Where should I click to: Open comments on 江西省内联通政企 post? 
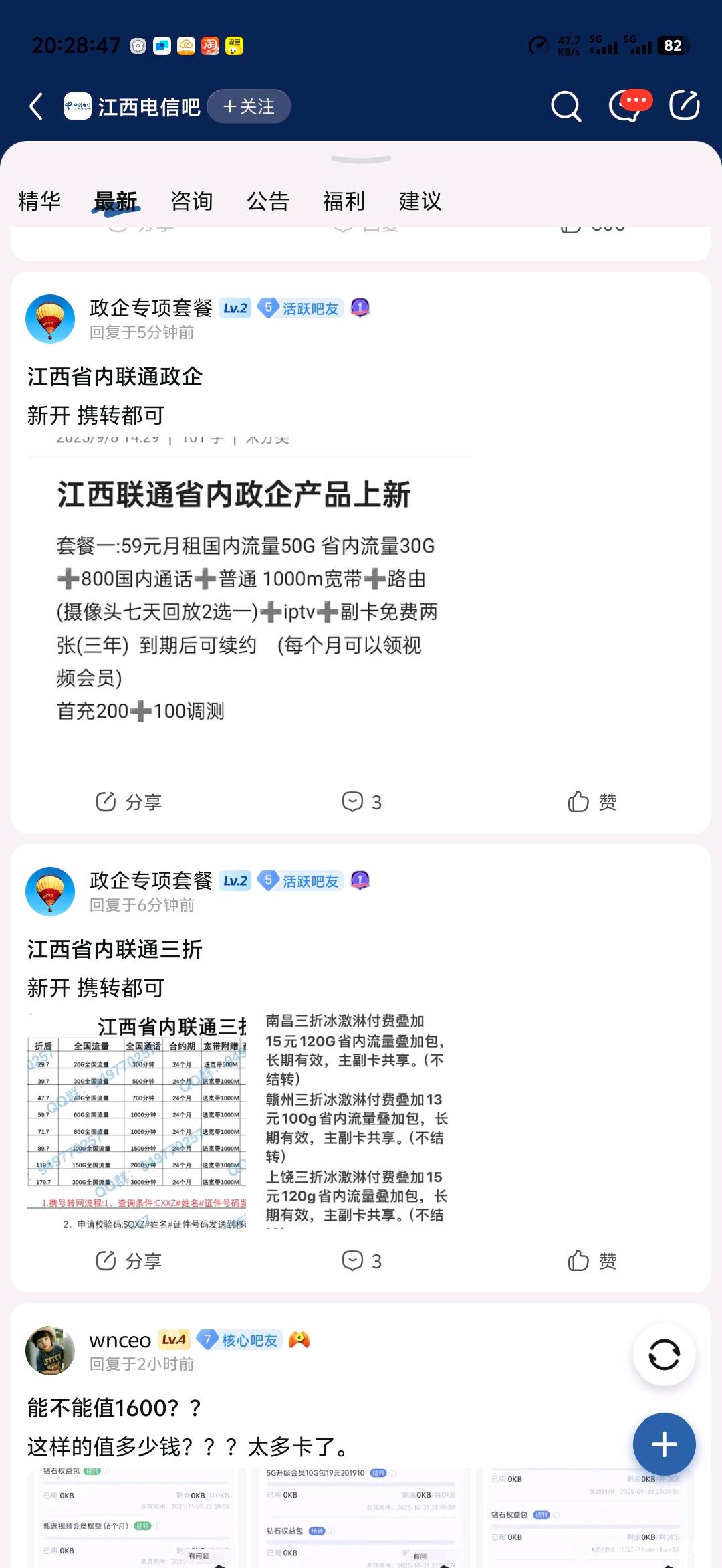point(362,801)
